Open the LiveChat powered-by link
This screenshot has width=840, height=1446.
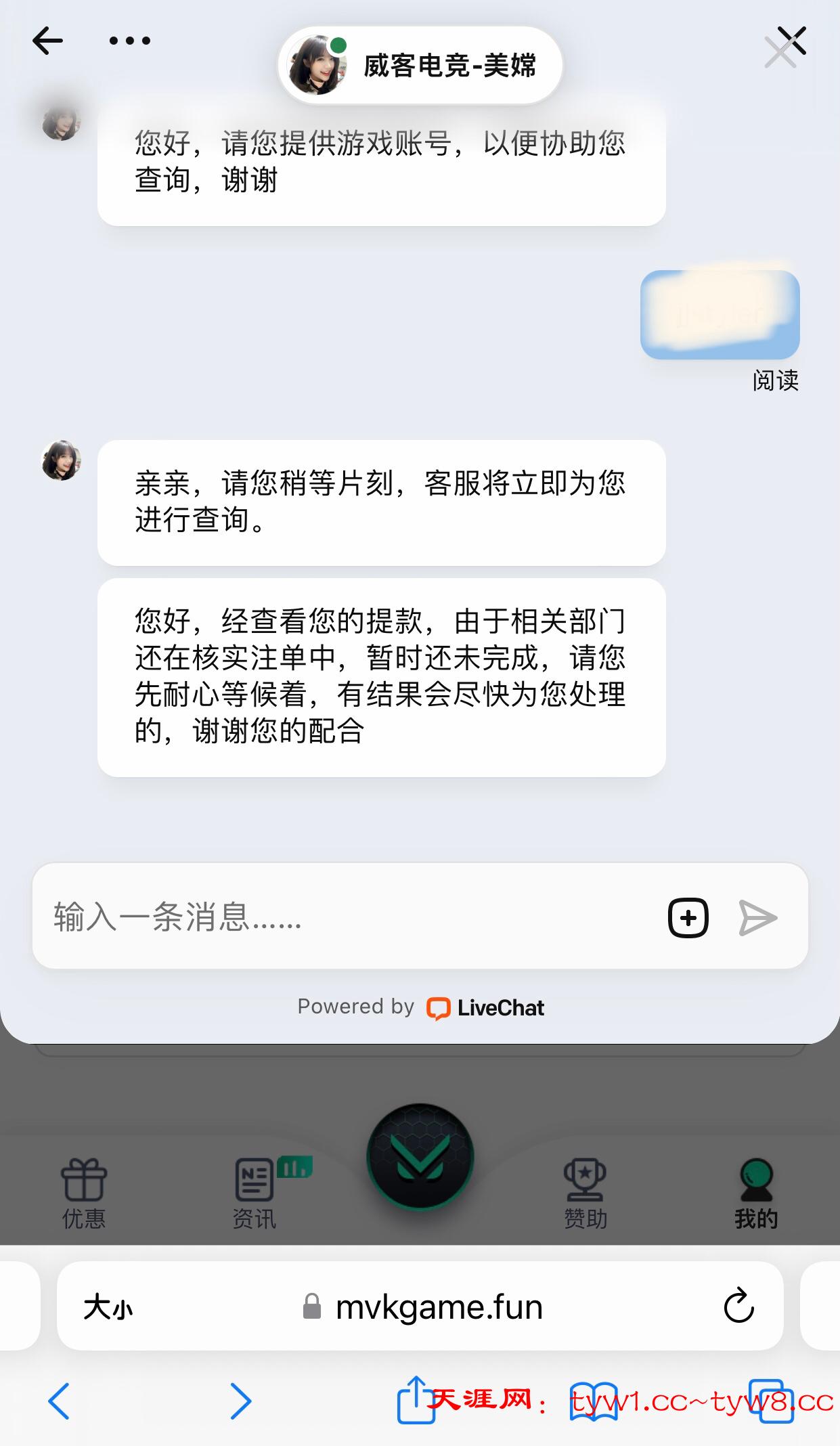click(485, 1008)
